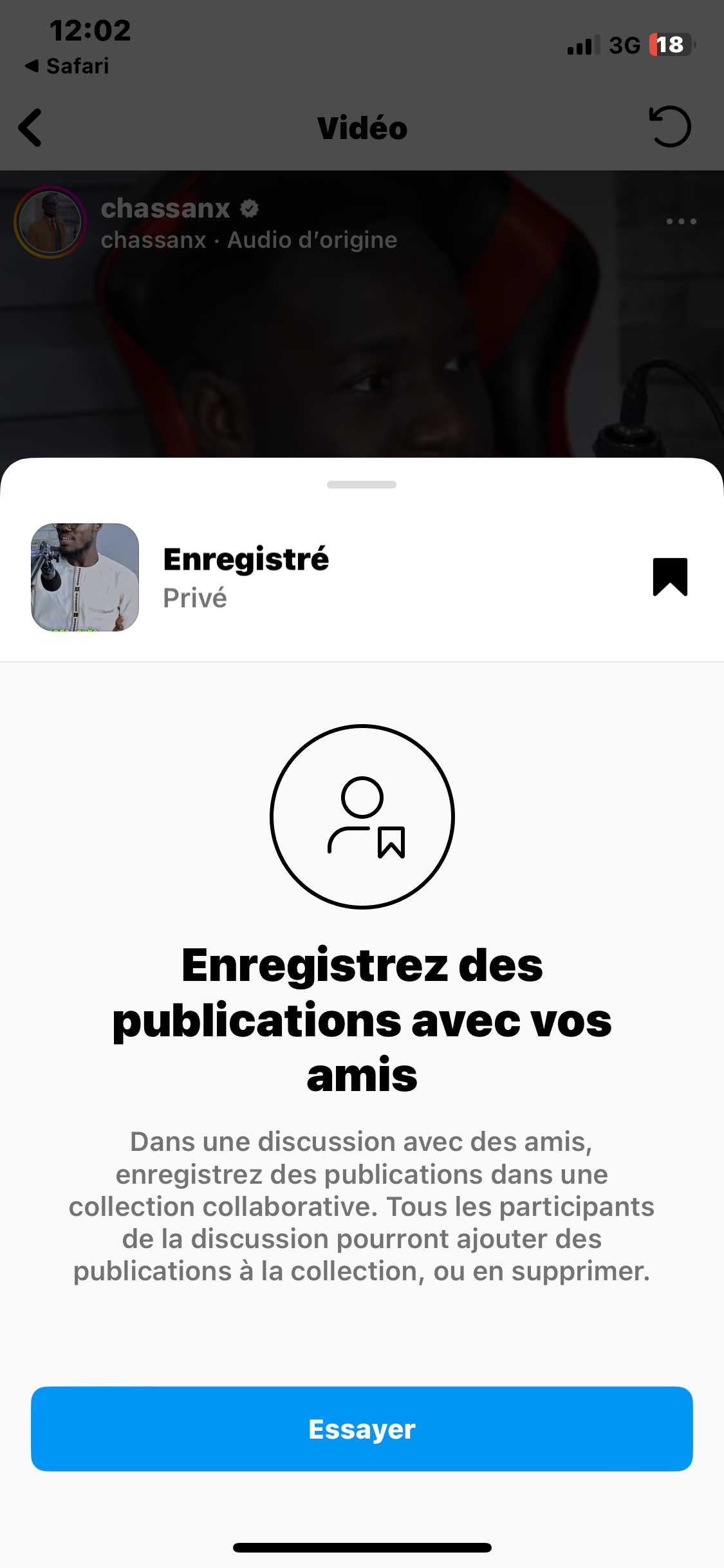The image size is (724, 1568).
Task: Open the three-dot menu on chassanx video
Action: (x=681, y=221)
